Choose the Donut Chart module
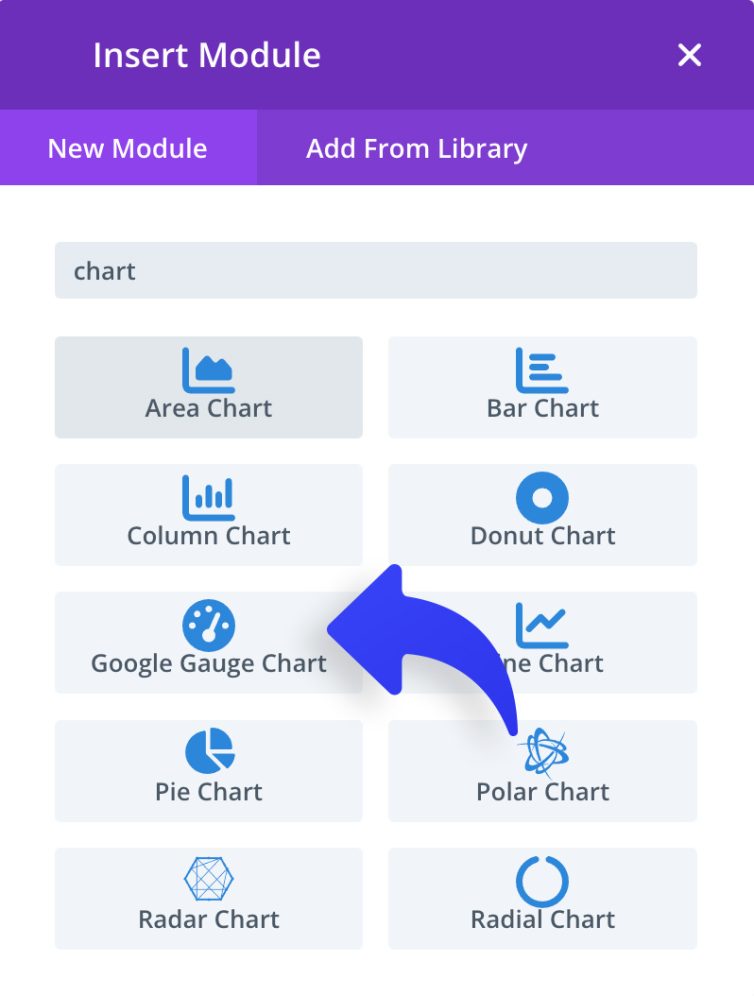 (542, 515)
